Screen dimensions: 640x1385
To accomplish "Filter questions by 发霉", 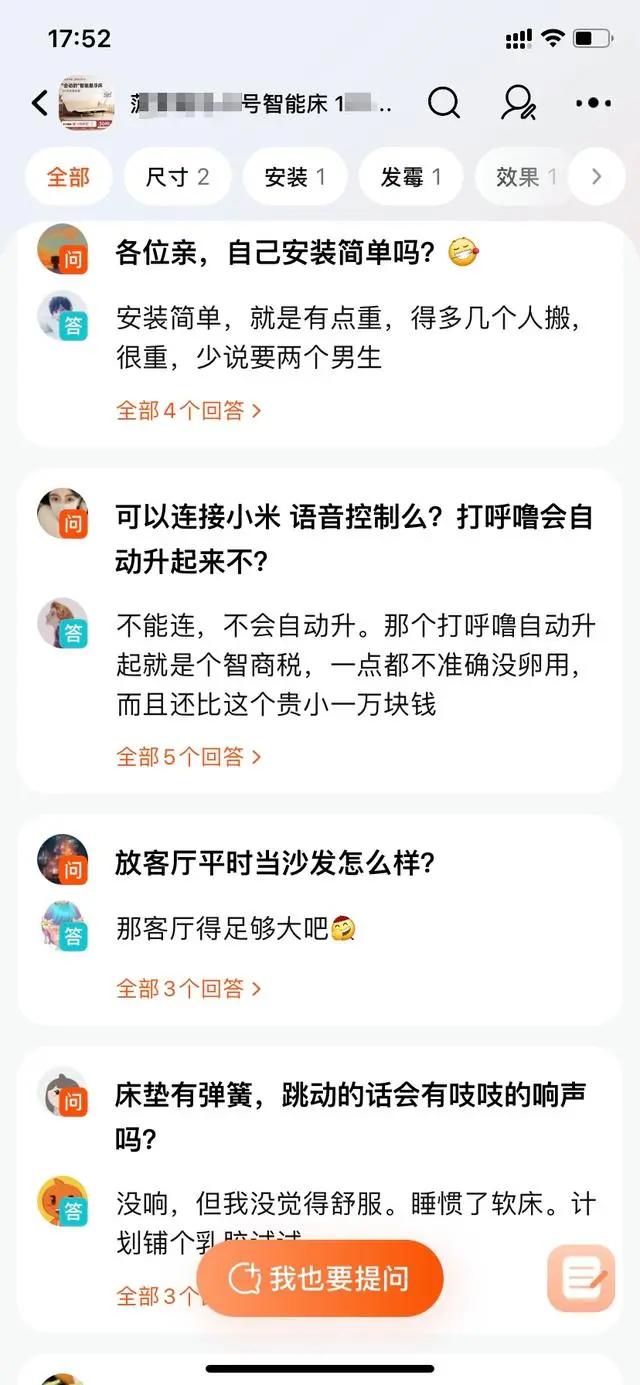I will [411, 177].
